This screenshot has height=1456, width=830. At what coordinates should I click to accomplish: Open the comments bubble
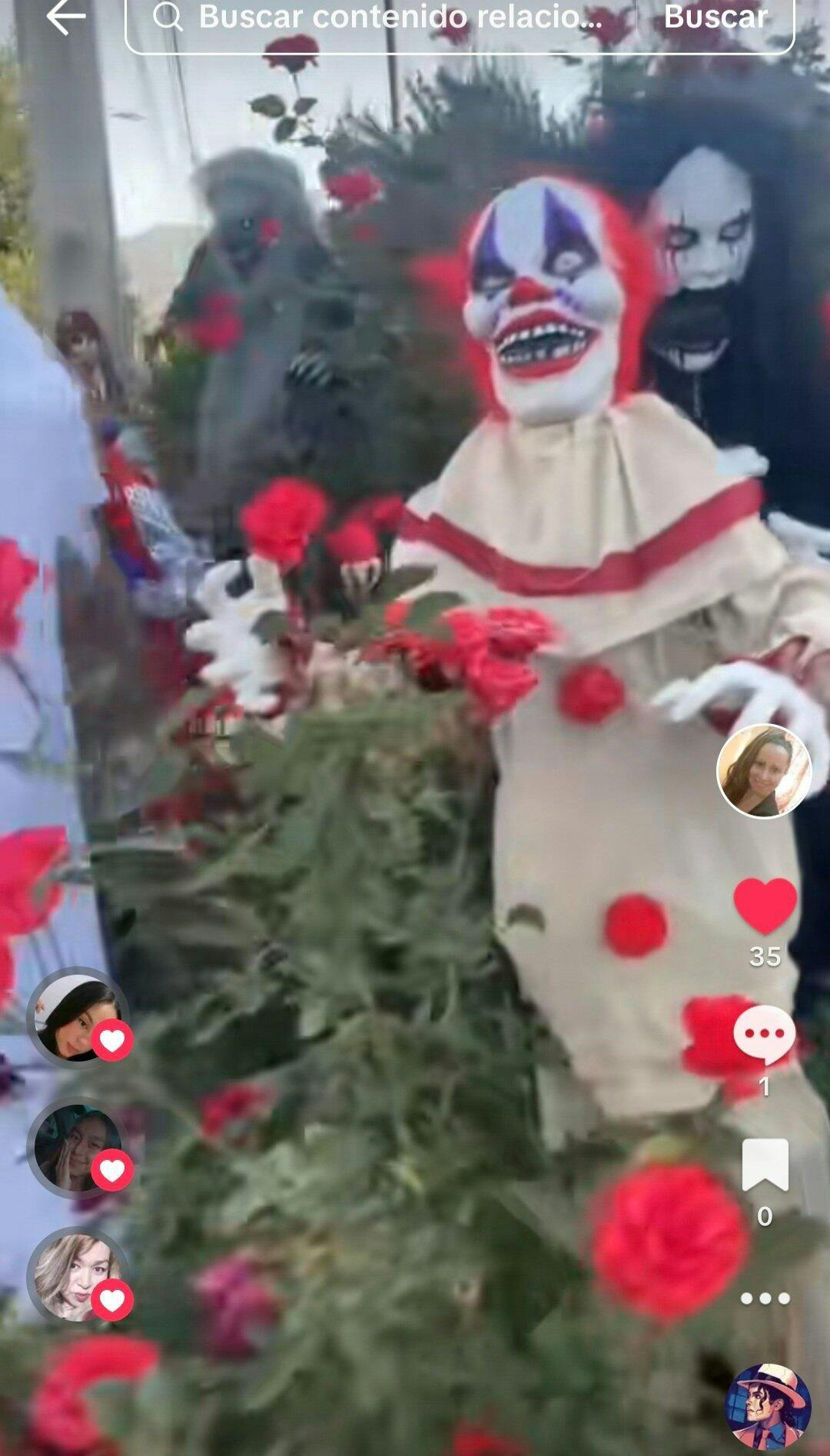(x=765, y=1035)
